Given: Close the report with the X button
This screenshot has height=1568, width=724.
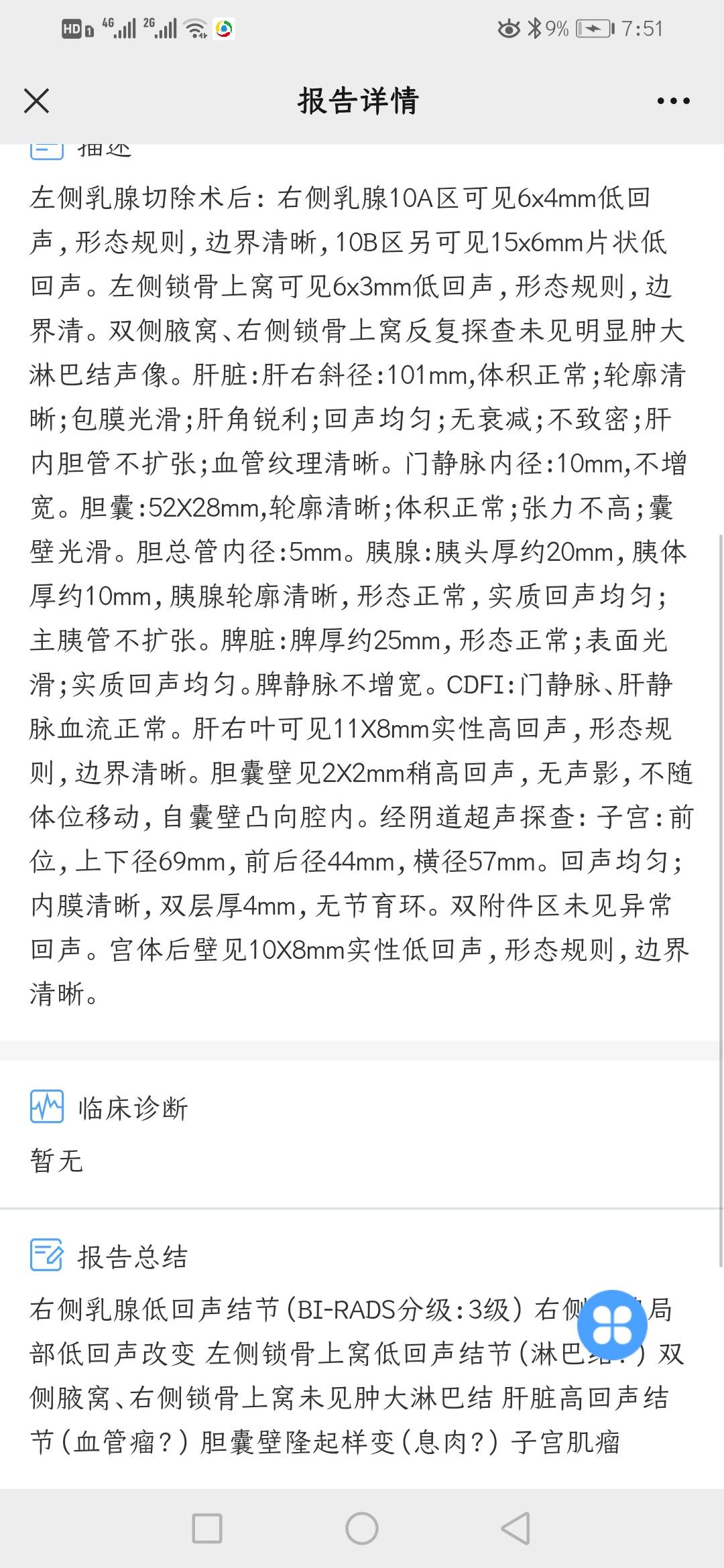Looking at the screenshot, I should [x=38, y=101].
